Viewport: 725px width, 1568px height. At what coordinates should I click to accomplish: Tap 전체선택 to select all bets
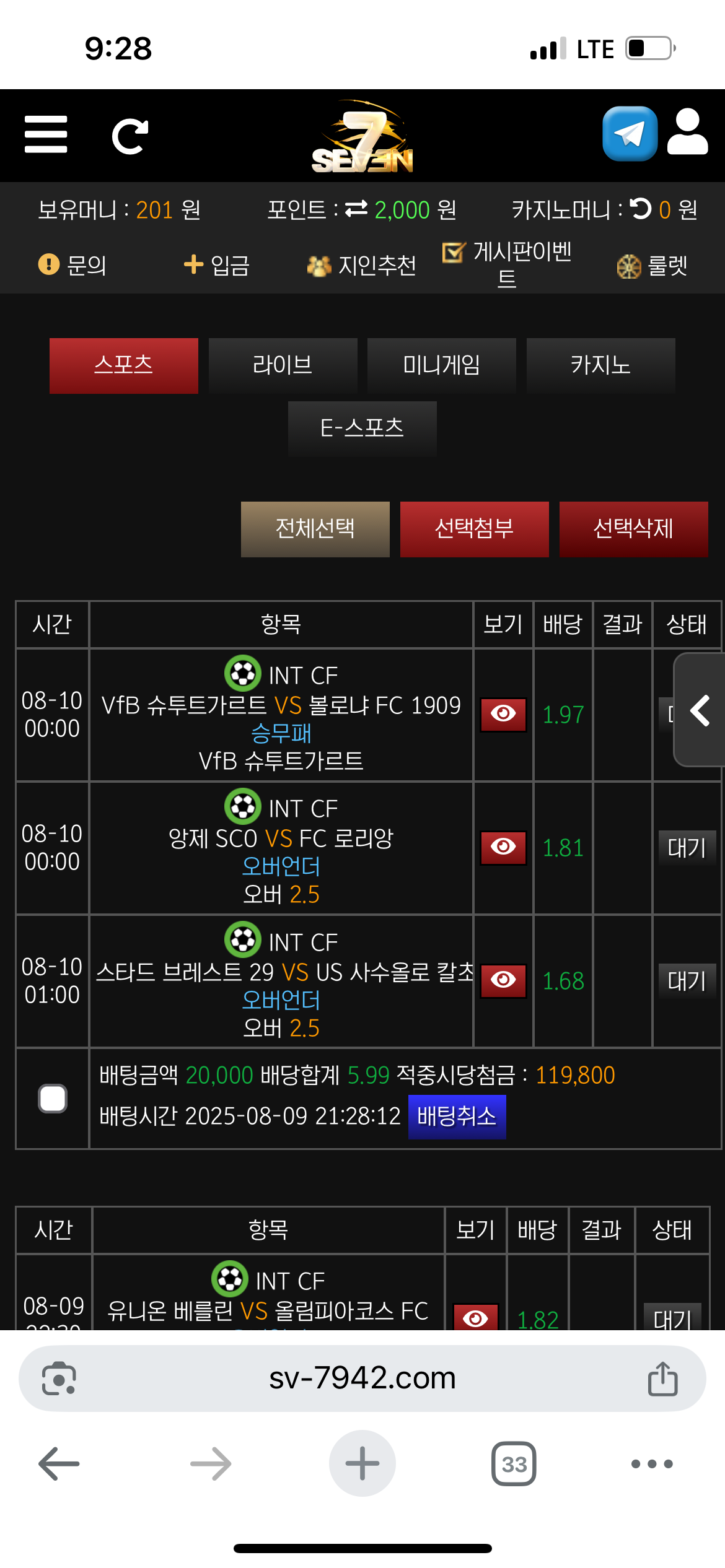click(x=315, y=529)
